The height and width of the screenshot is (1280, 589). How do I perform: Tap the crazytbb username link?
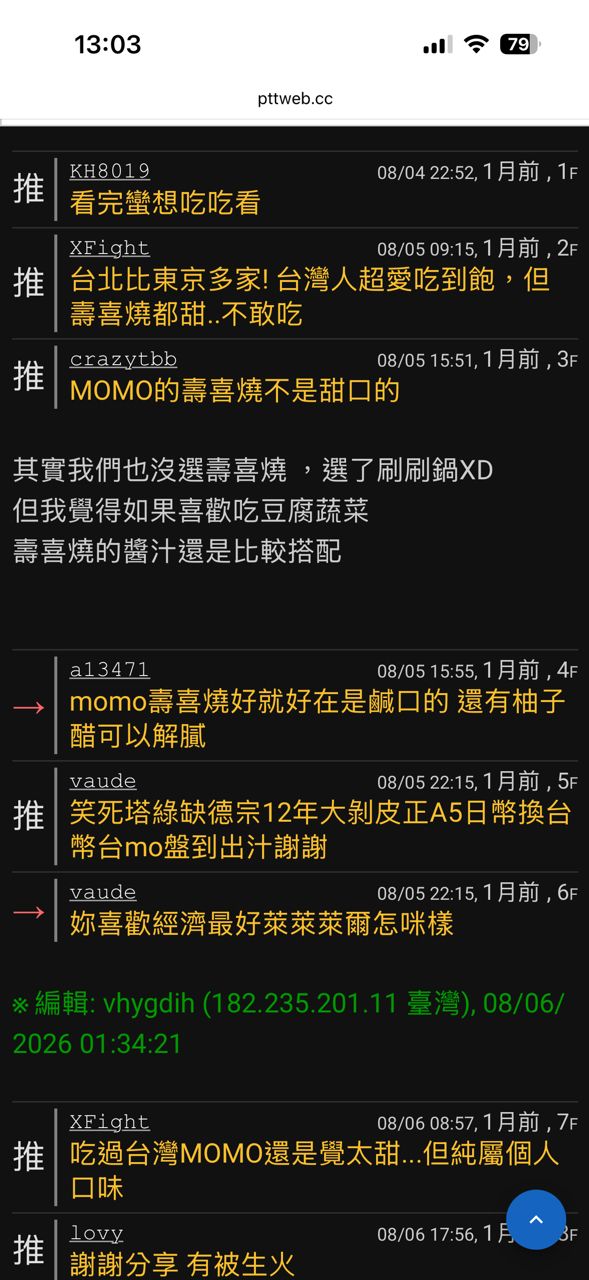pyautogui.click(x=123, y=359)
